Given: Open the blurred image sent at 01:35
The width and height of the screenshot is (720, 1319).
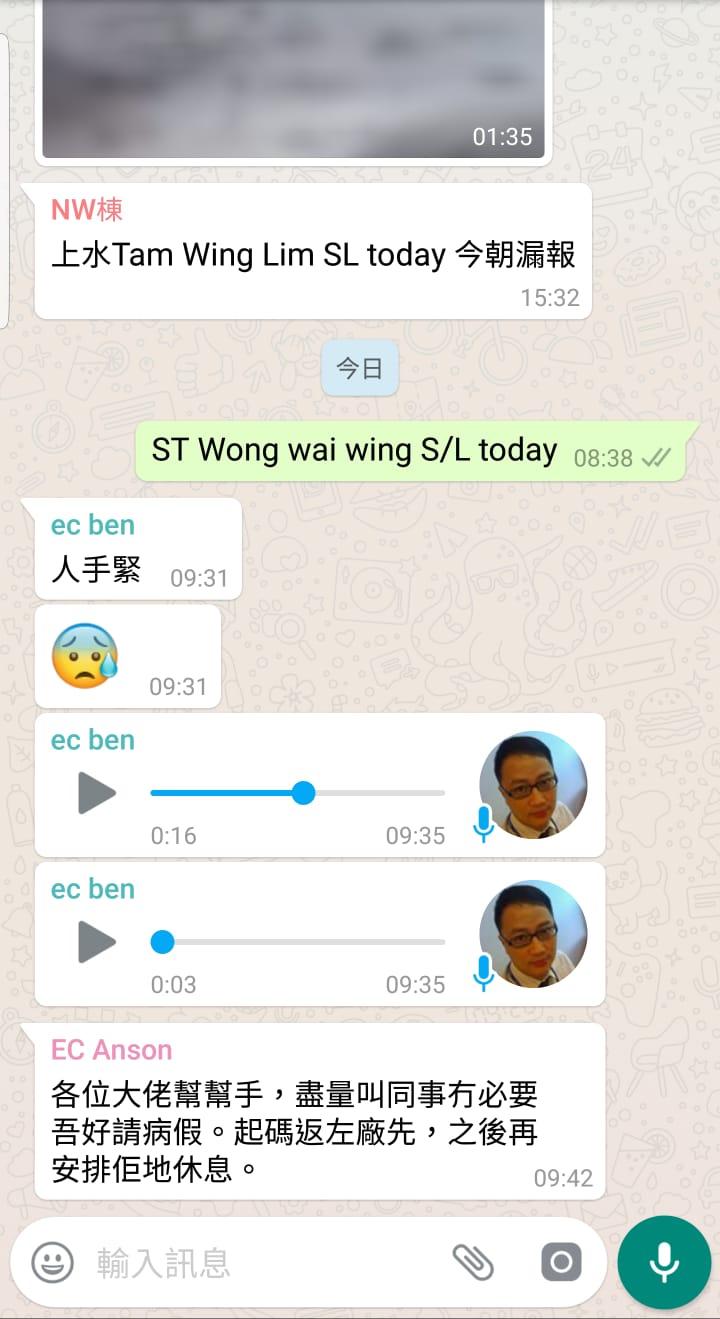Looking at the screenshot, I should (290, 75).
